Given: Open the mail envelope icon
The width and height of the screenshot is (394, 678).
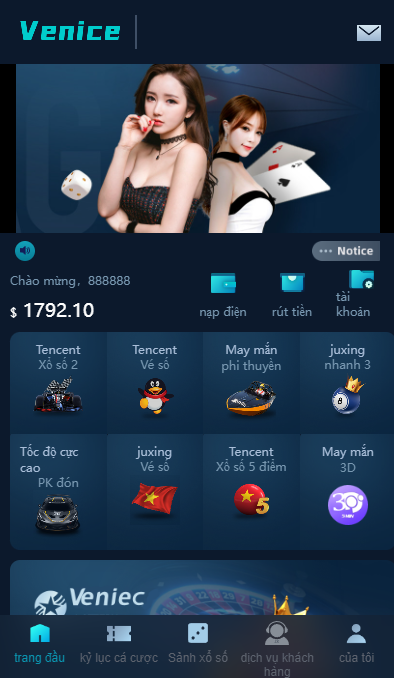Looking at the screenshot, I should (368, 33).
